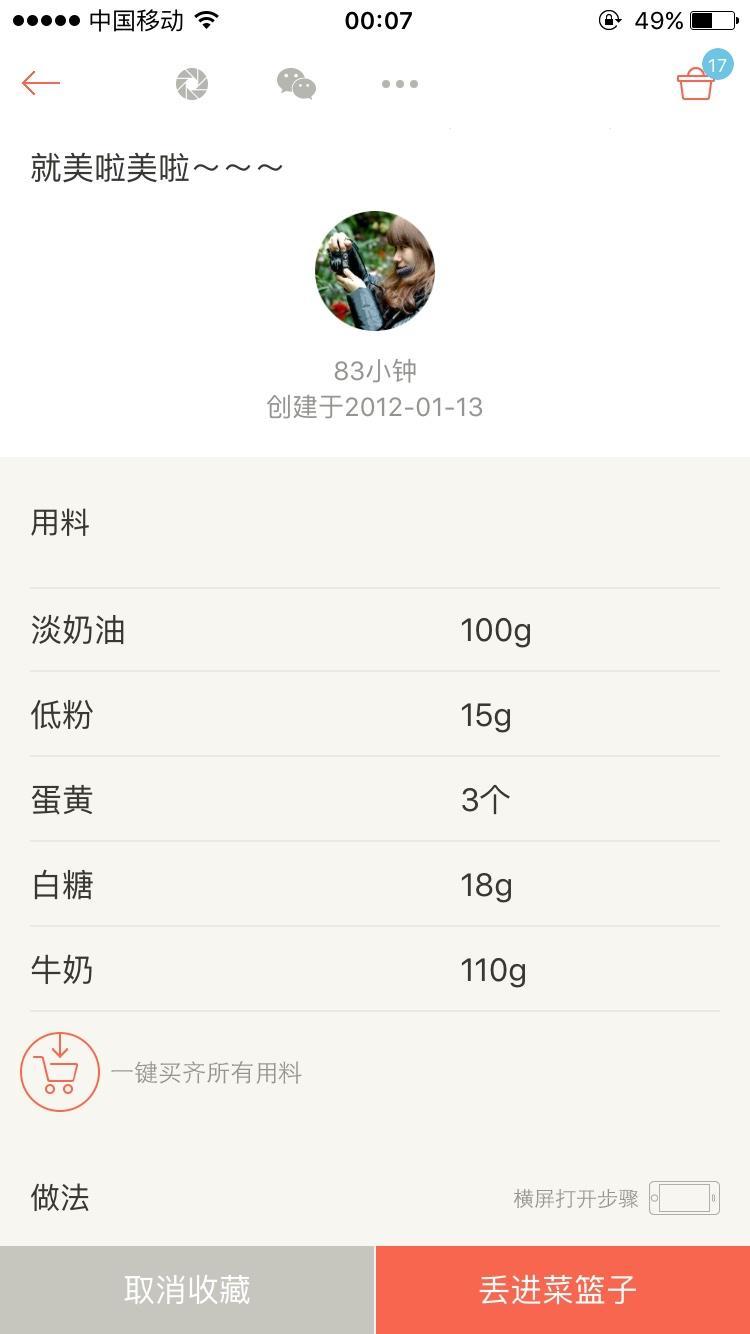Tap the cart icon beside 一键买齐所有用料
The image size is (750, 1334).
pos(59,1071)
